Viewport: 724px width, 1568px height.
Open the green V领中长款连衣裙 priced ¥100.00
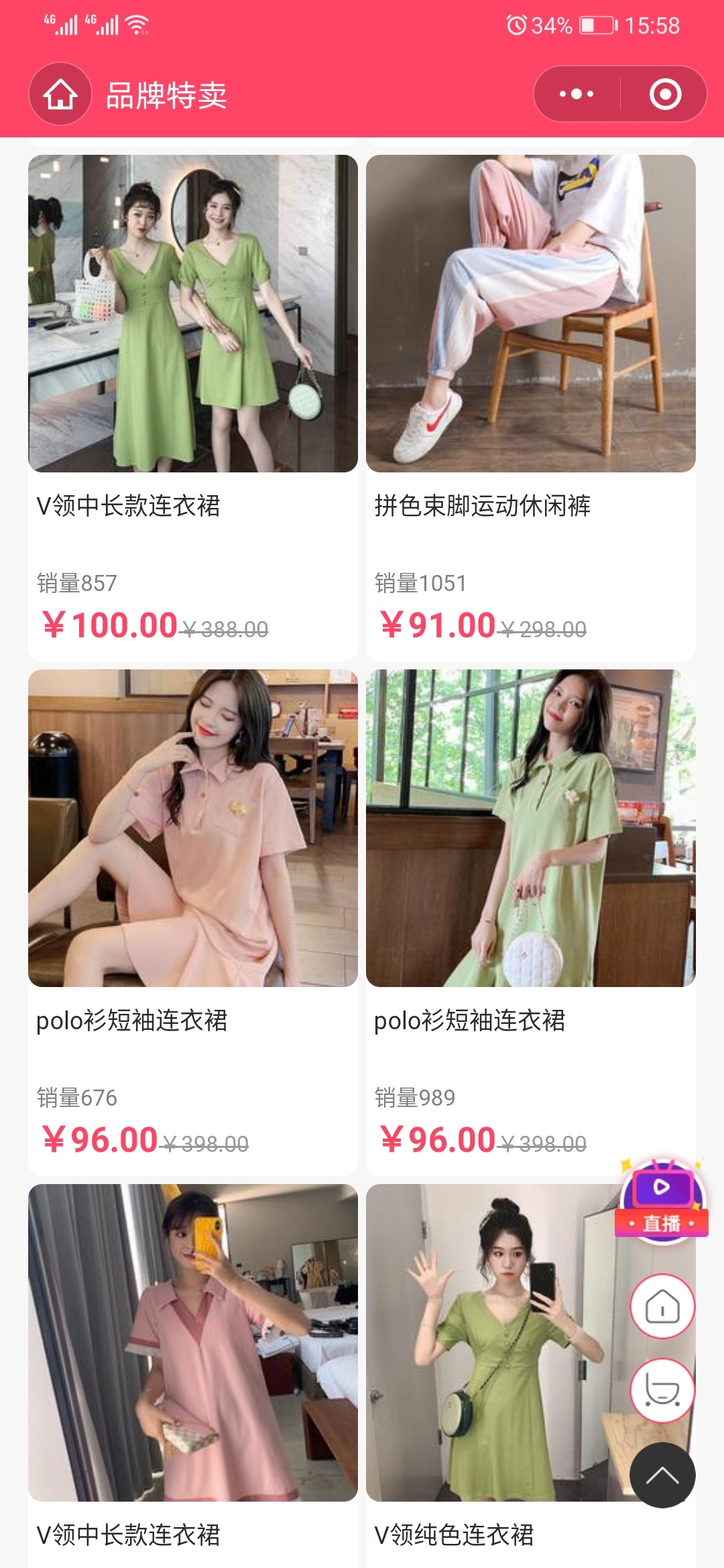193,314
